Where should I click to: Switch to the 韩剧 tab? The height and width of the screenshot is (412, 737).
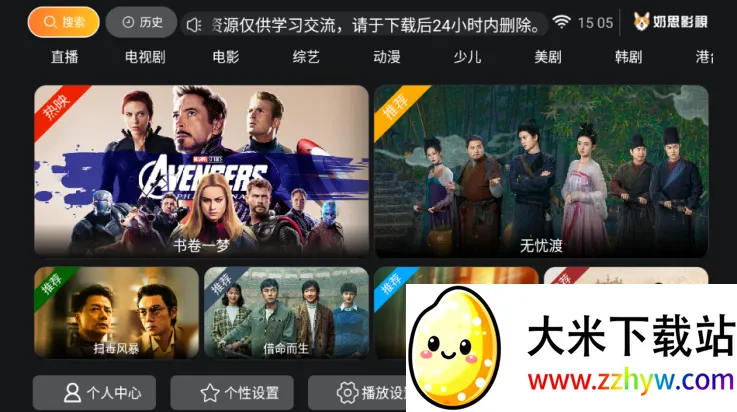(628, 57)
